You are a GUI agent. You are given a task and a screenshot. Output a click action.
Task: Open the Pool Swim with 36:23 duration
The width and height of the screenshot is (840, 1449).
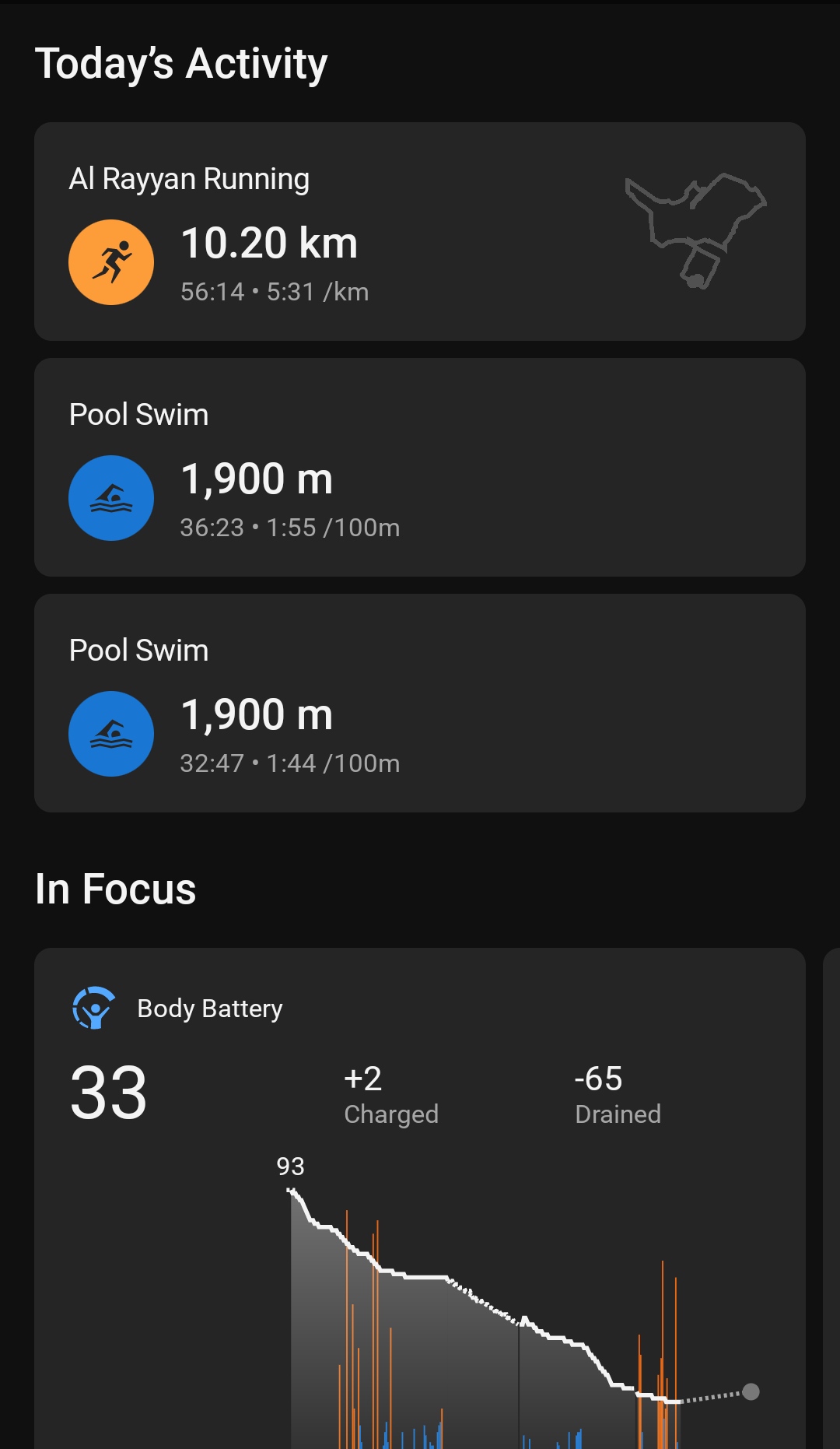pyautogui.click(x=420, y=467)
